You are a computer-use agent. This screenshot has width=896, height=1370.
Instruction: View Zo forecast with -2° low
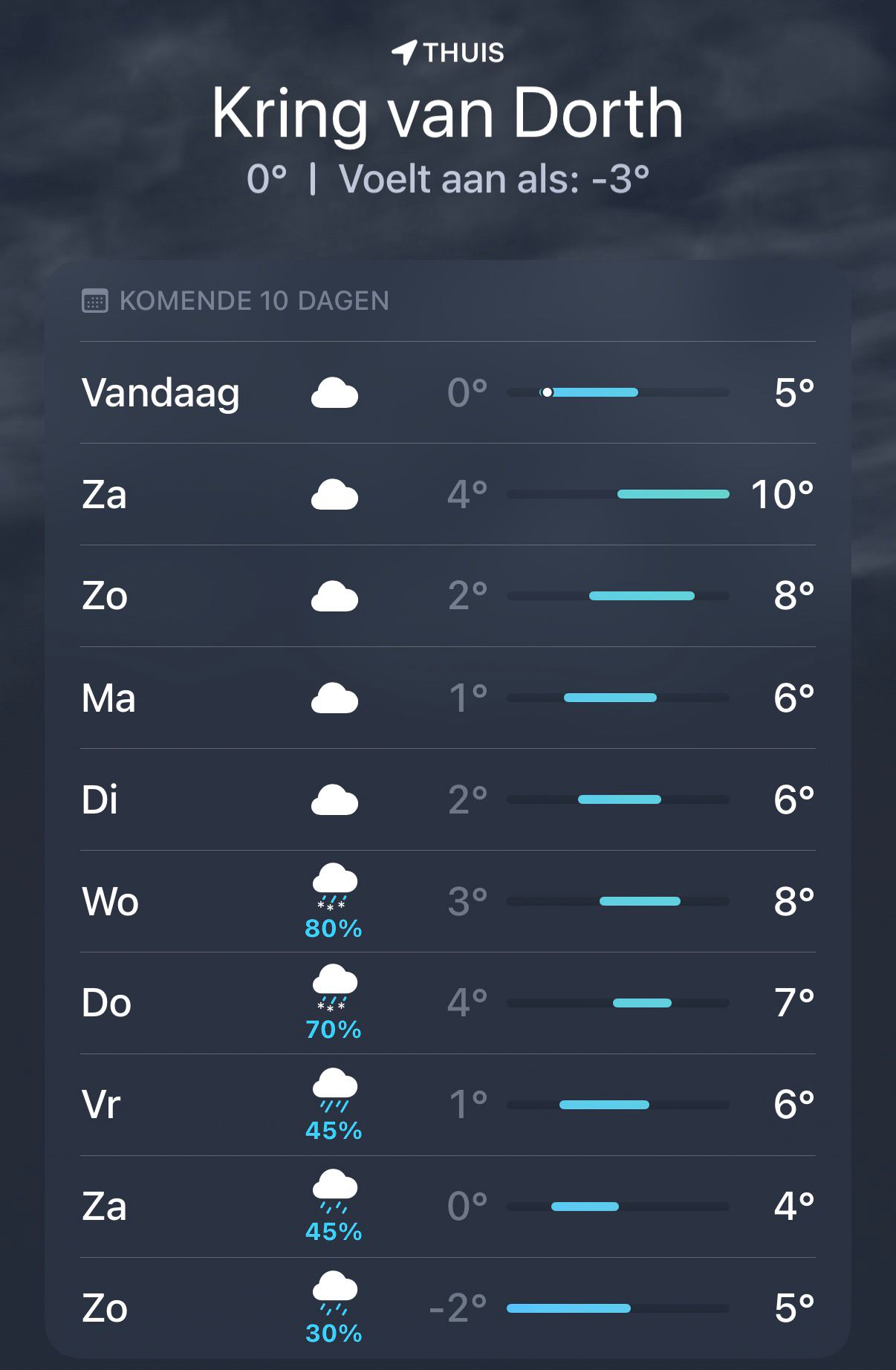(447, 1308)
